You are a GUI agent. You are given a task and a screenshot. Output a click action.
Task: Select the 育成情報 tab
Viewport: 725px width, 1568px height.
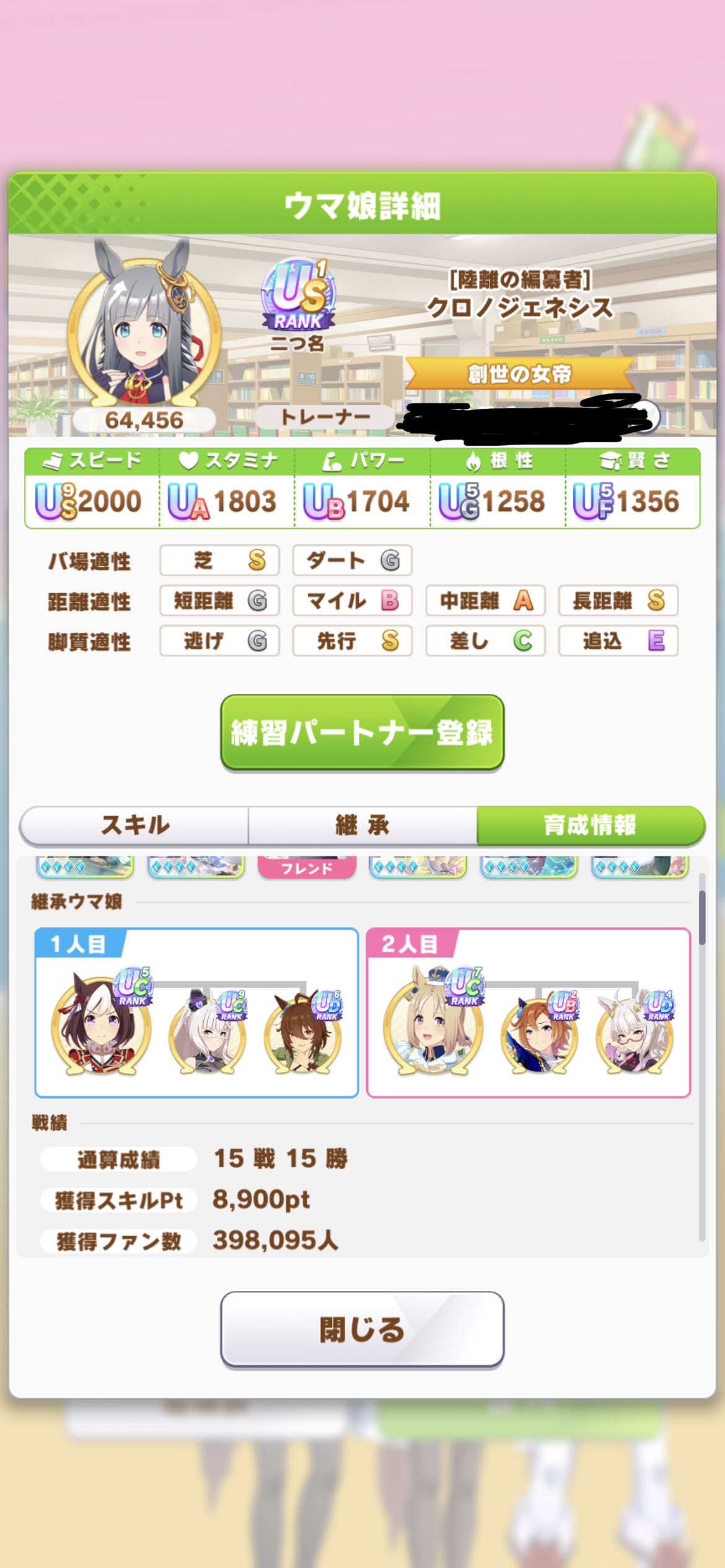[590, 825]
